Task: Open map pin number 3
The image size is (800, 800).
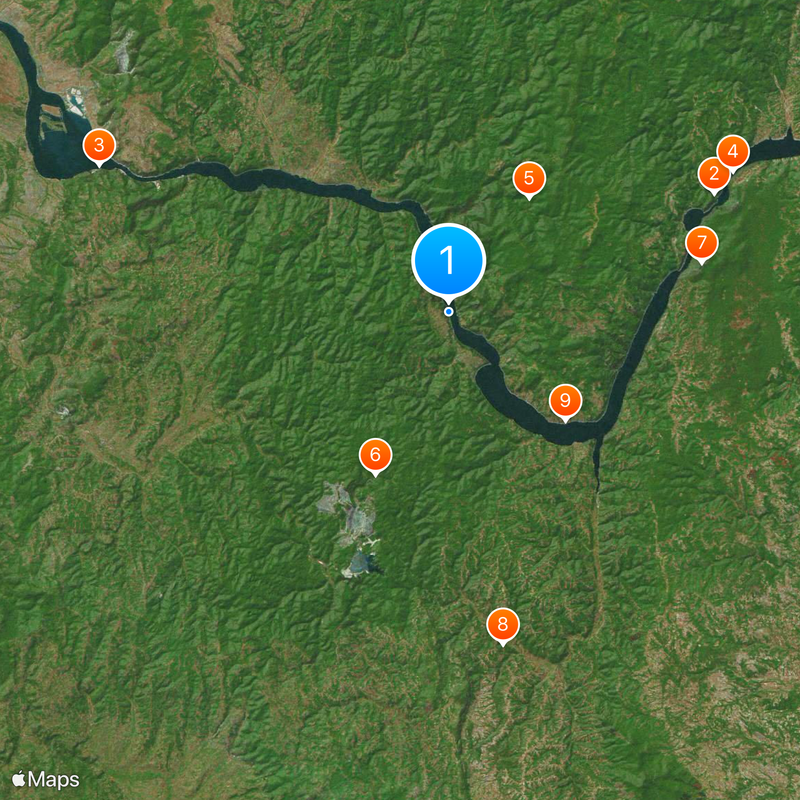Action: coord(98,144)
